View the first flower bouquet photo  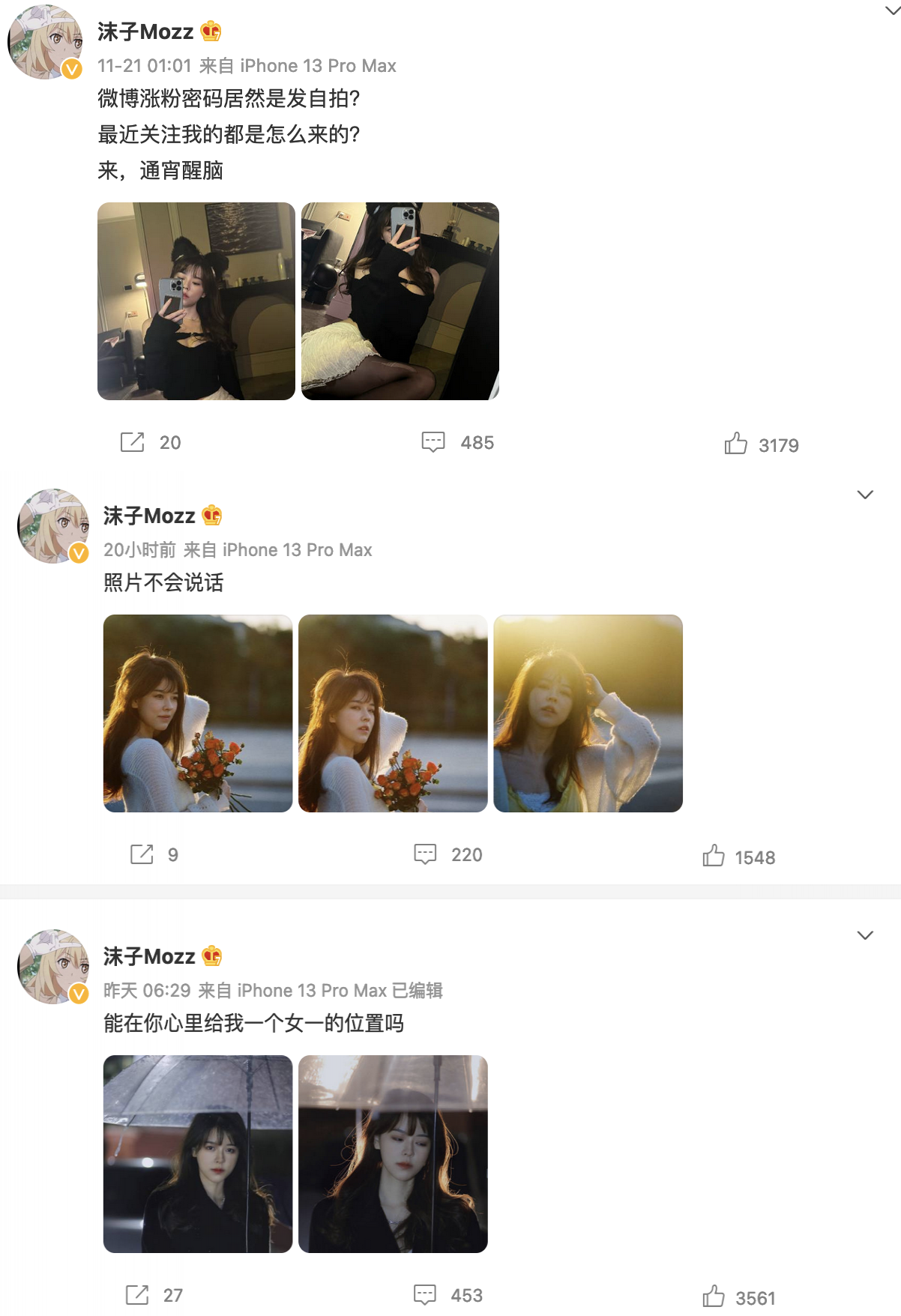coord(198,713)
